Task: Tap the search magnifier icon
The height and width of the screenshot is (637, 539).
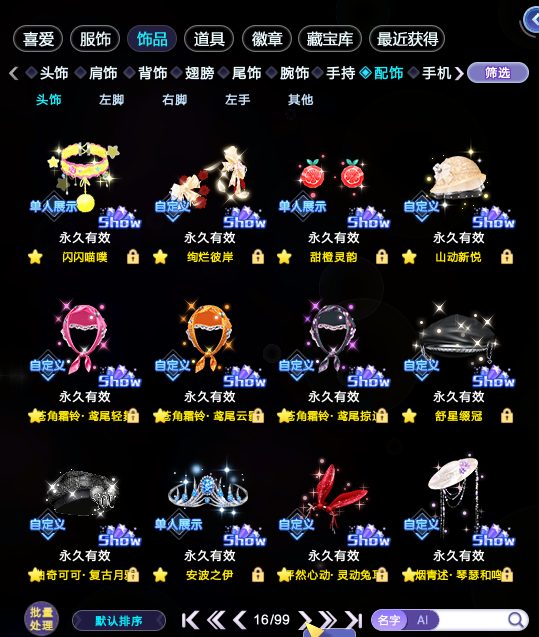Action: pos(515,620)
